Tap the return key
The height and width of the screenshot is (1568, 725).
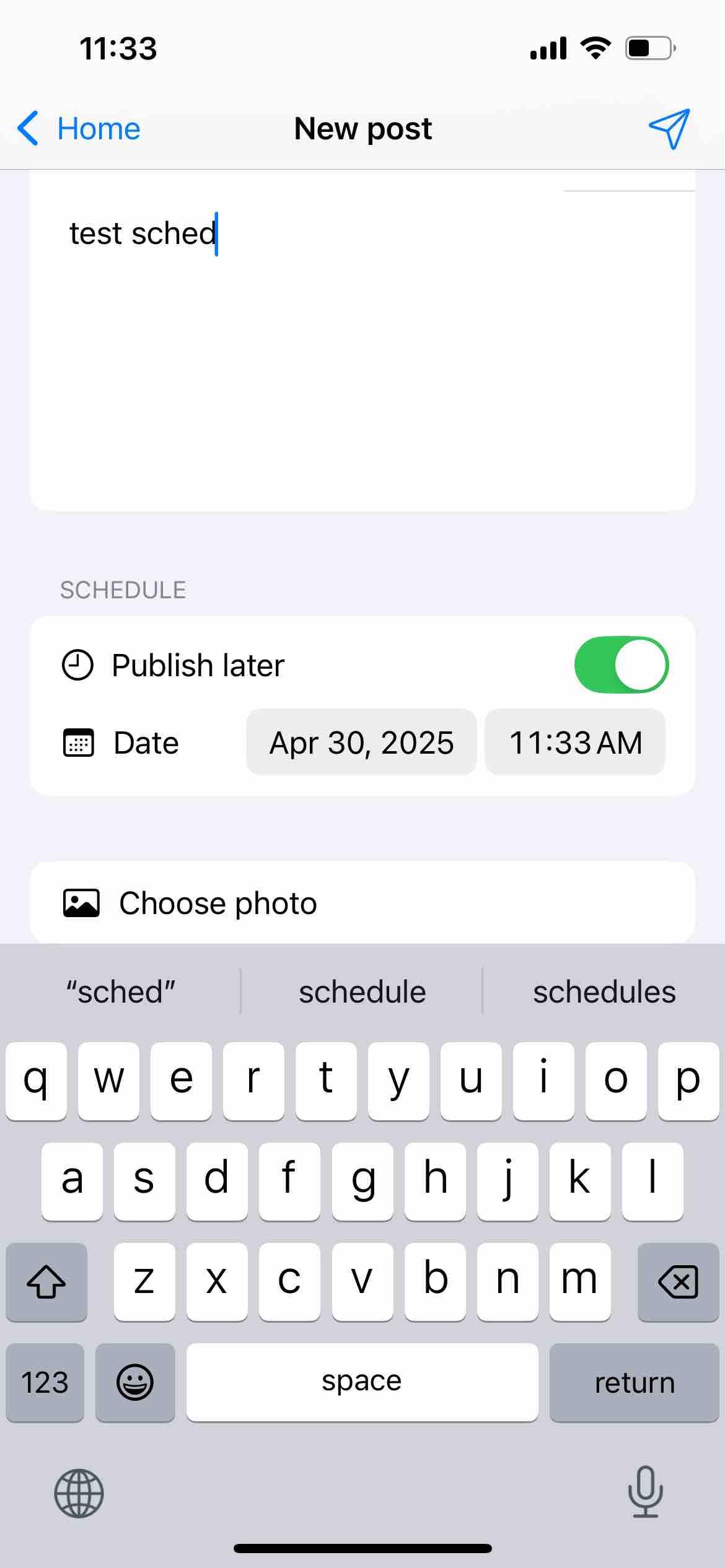[x=634, y=1382]
